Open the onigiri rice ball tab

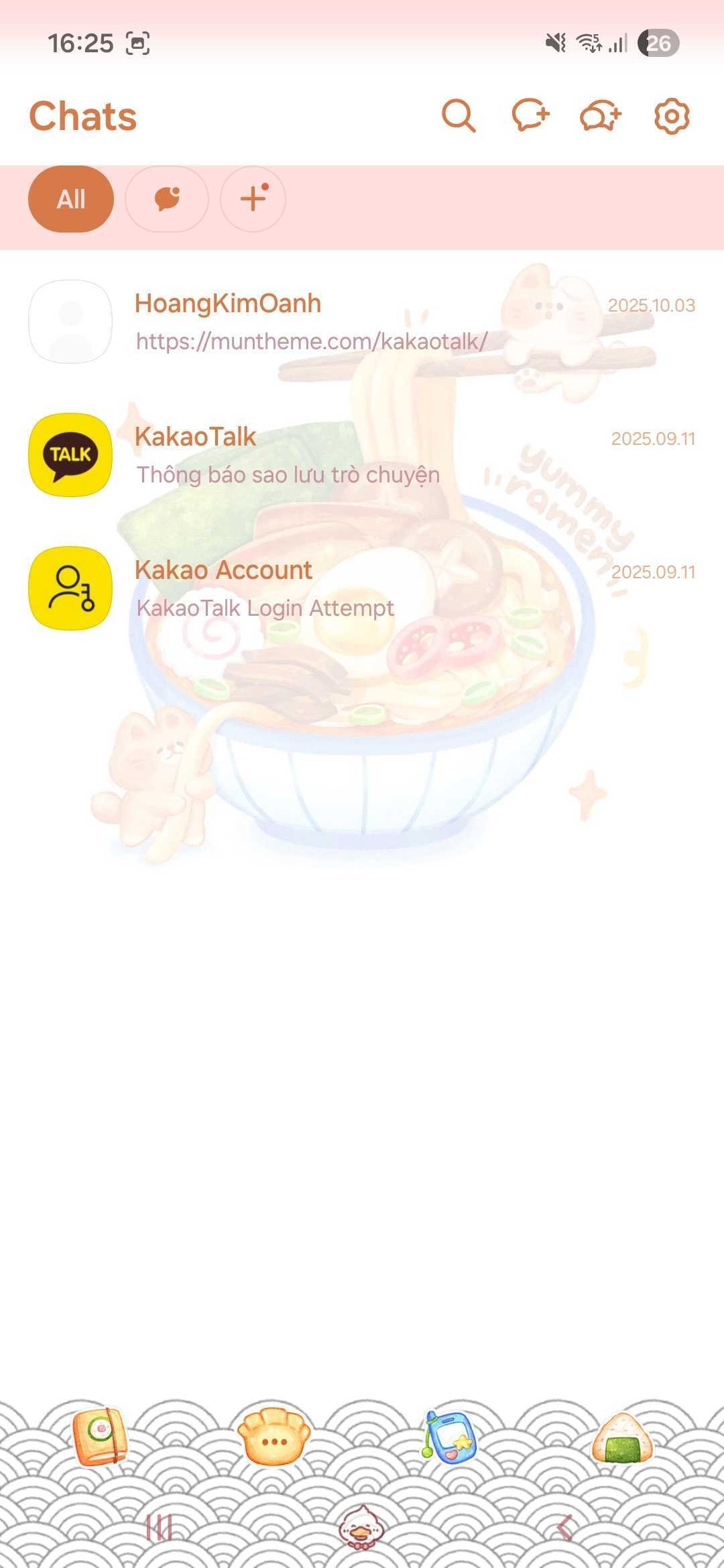coord(622,1437)
